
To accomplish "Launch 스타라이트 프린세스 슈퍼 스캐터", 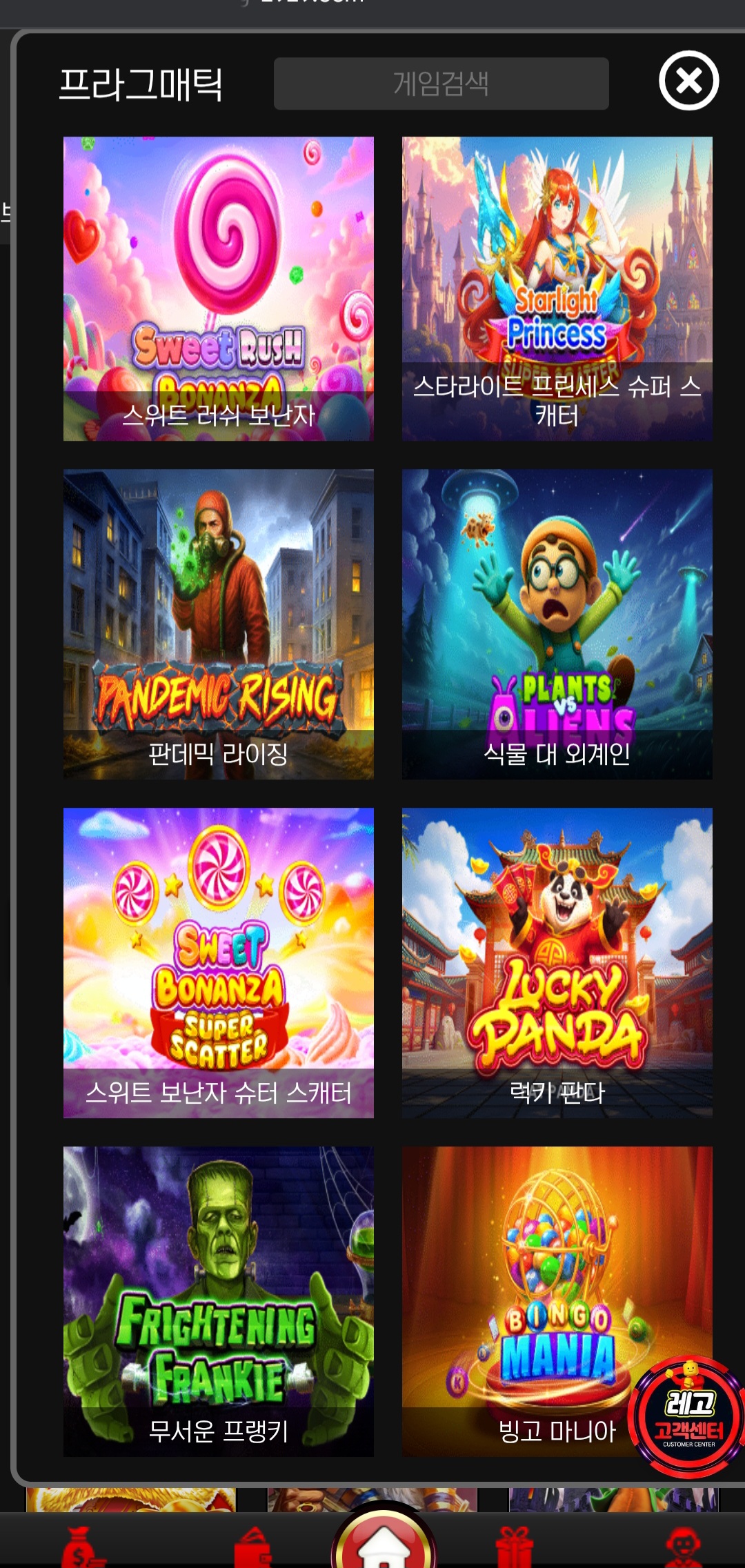I will click(x=557, y=288).
